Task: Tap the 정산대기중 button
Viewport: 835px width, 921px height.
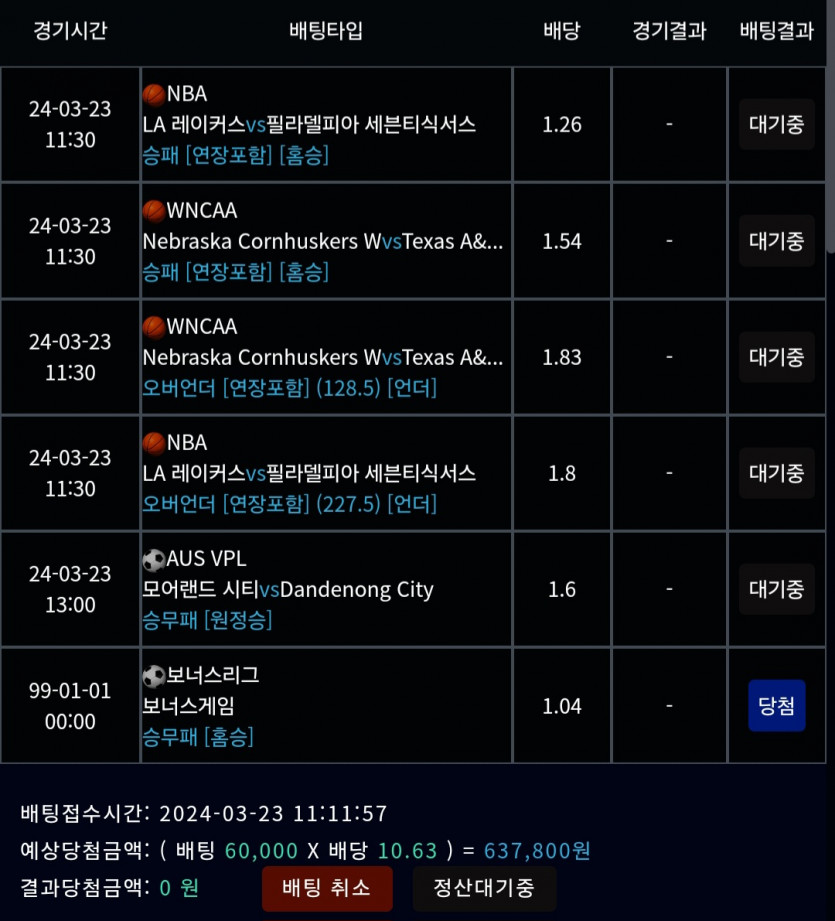Action: [484, 888]
